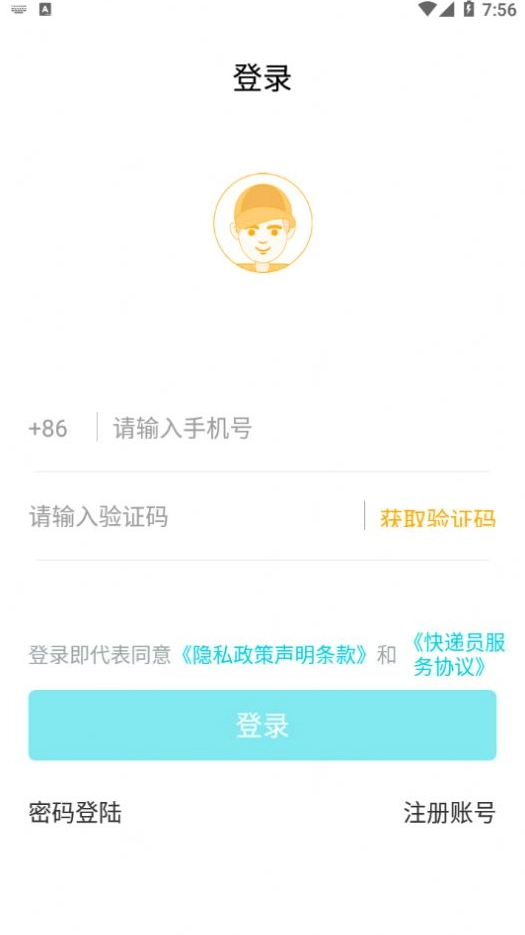Switch to 密码登陆 password login
This screenshot has width=525, height=935.
coord(75,813)
